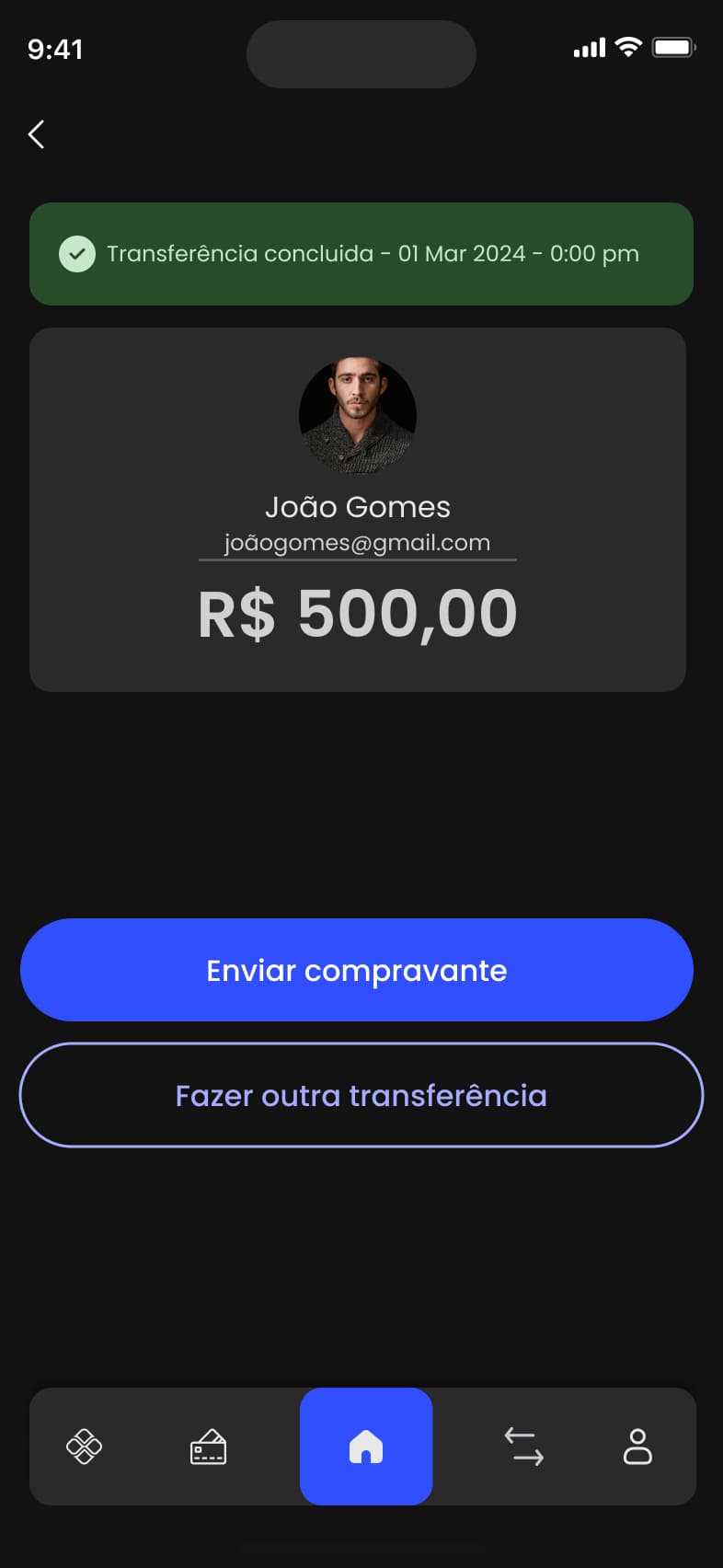Open the cards/wallet icon in navigation bar

pyautogui.click(x=207, y=1446)
